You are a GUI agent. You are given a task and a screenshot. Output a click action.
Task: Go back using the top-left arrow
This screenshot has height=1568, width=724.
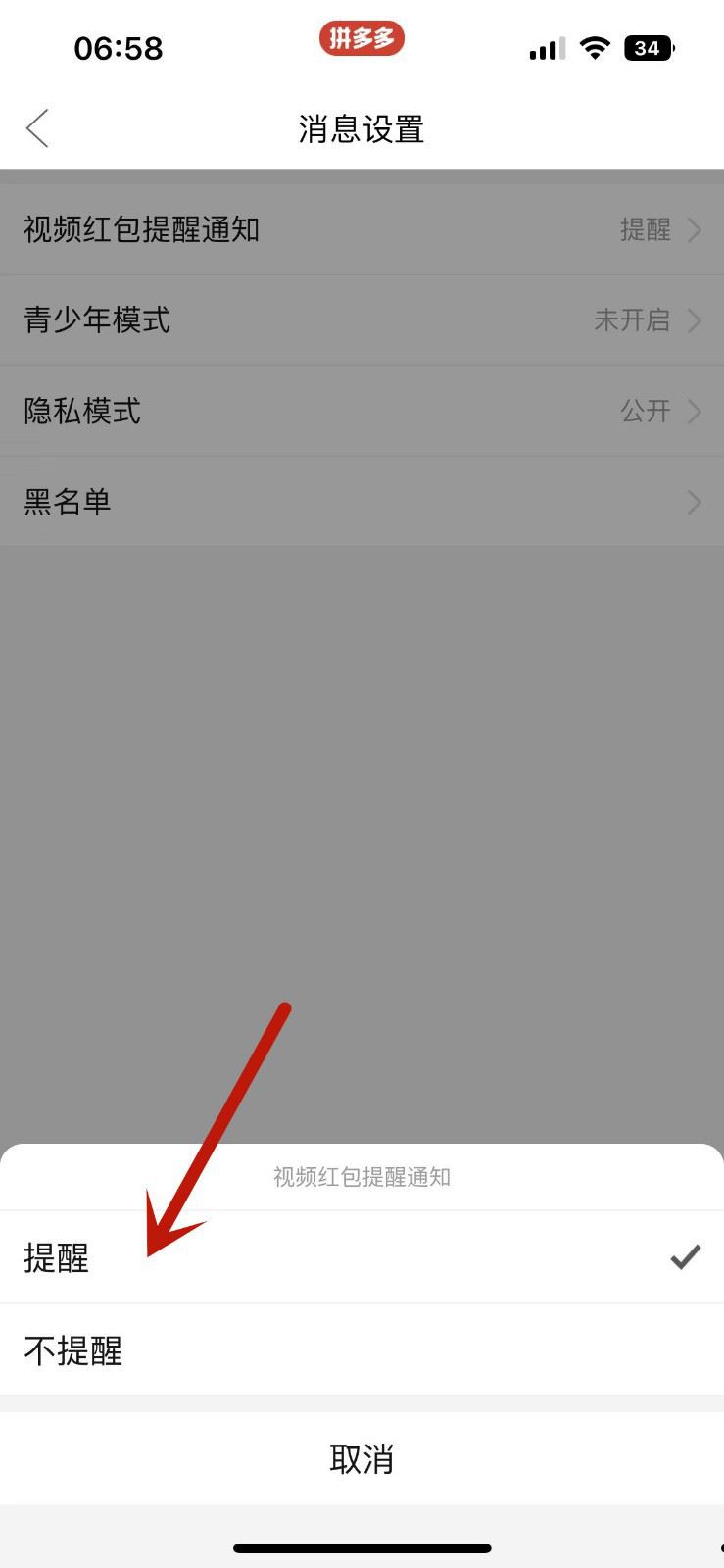(x=37, y=128)
